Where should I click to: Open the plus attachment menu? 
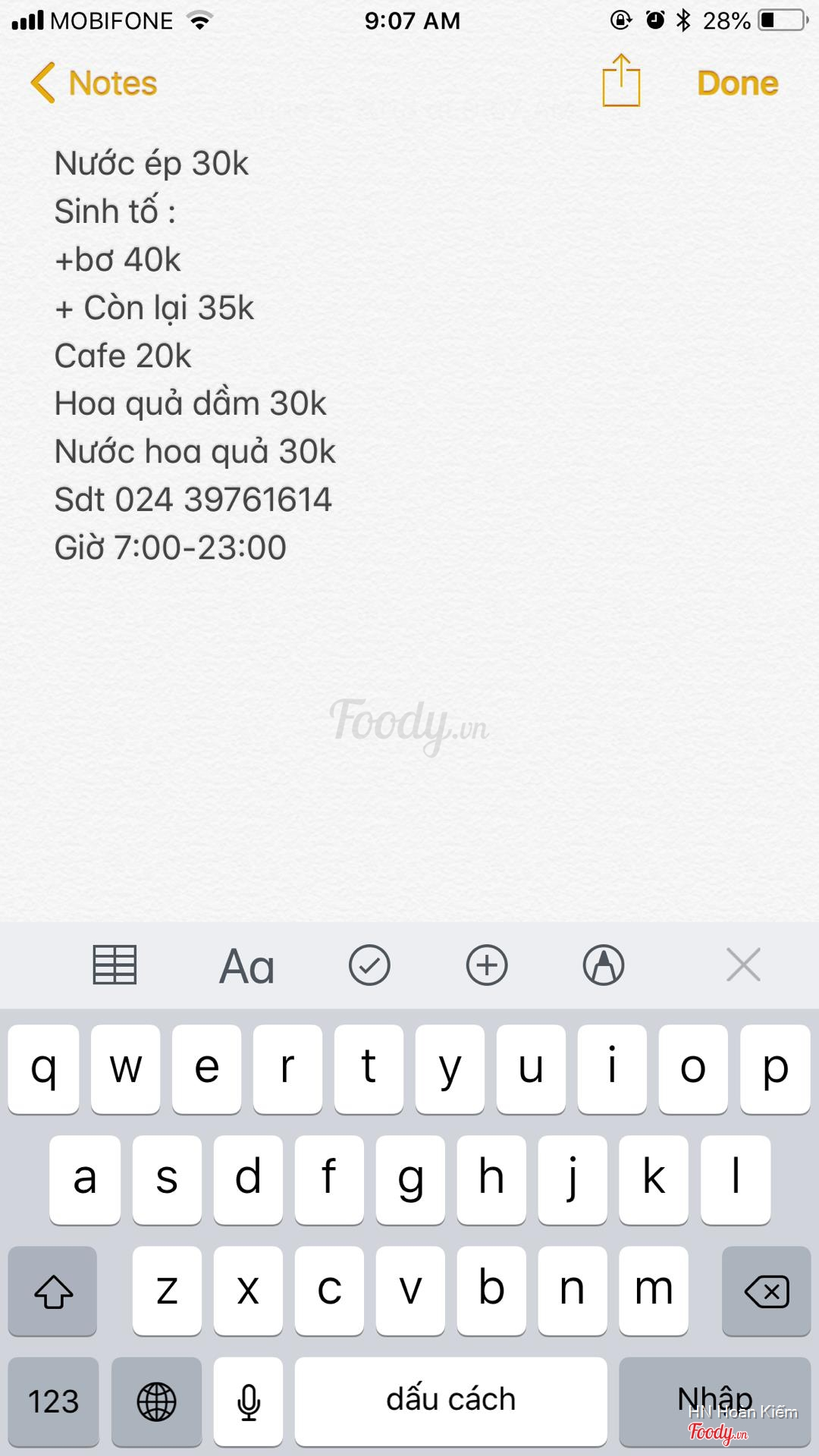tap(487, 965)
